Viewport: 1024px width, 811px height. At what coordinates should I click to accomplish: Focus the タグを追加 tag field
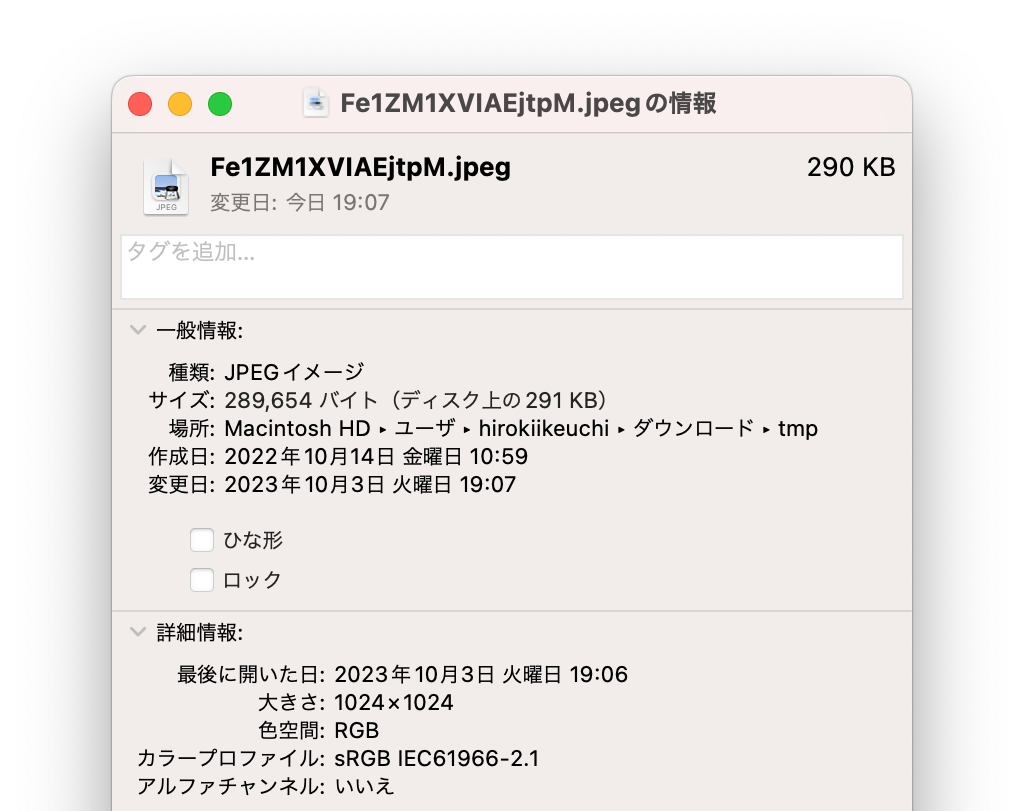[x=511, y=266]
